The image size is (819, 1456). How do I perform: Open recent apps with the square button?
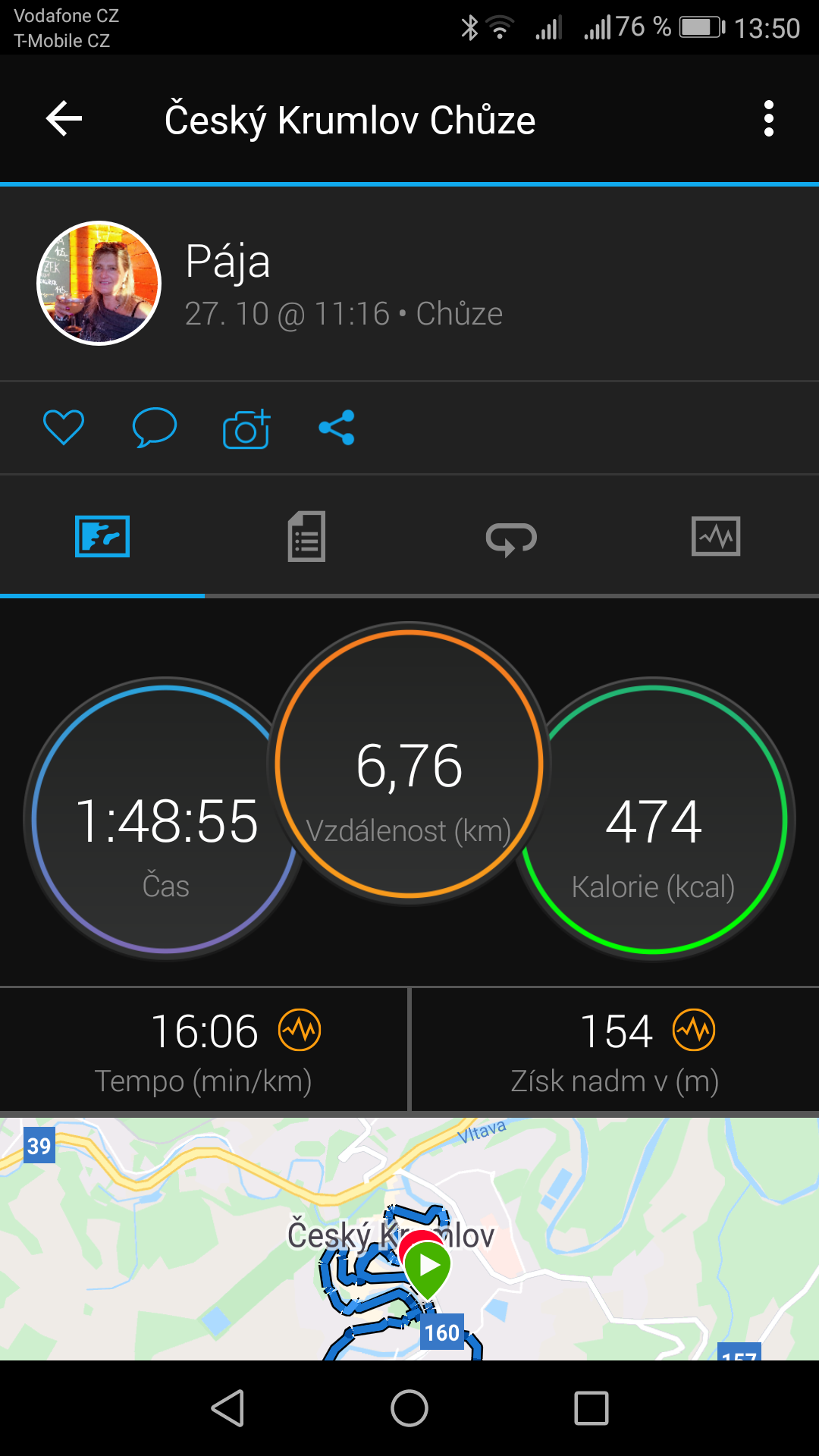point(591,1408)
